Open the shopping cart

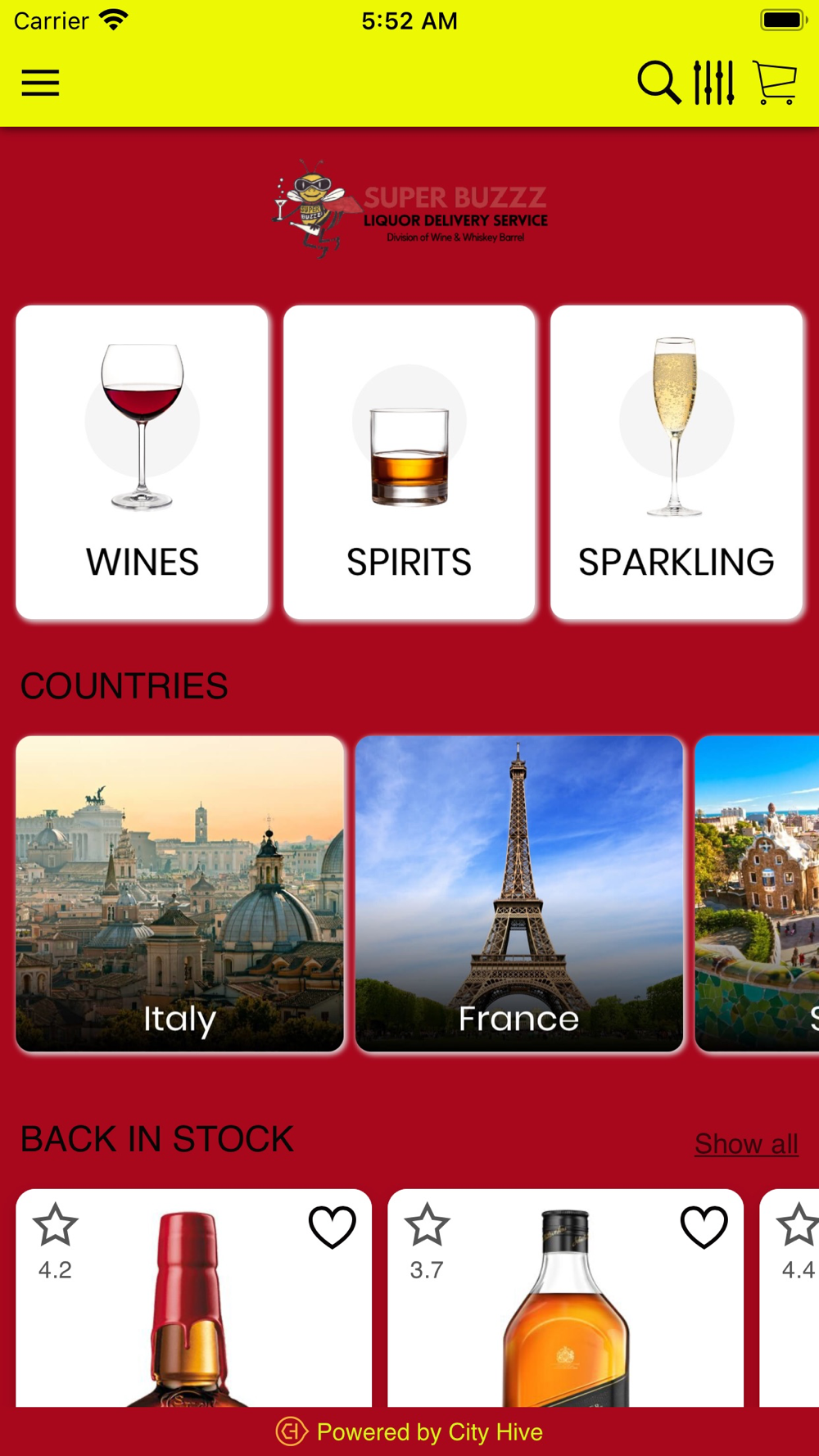774,83
